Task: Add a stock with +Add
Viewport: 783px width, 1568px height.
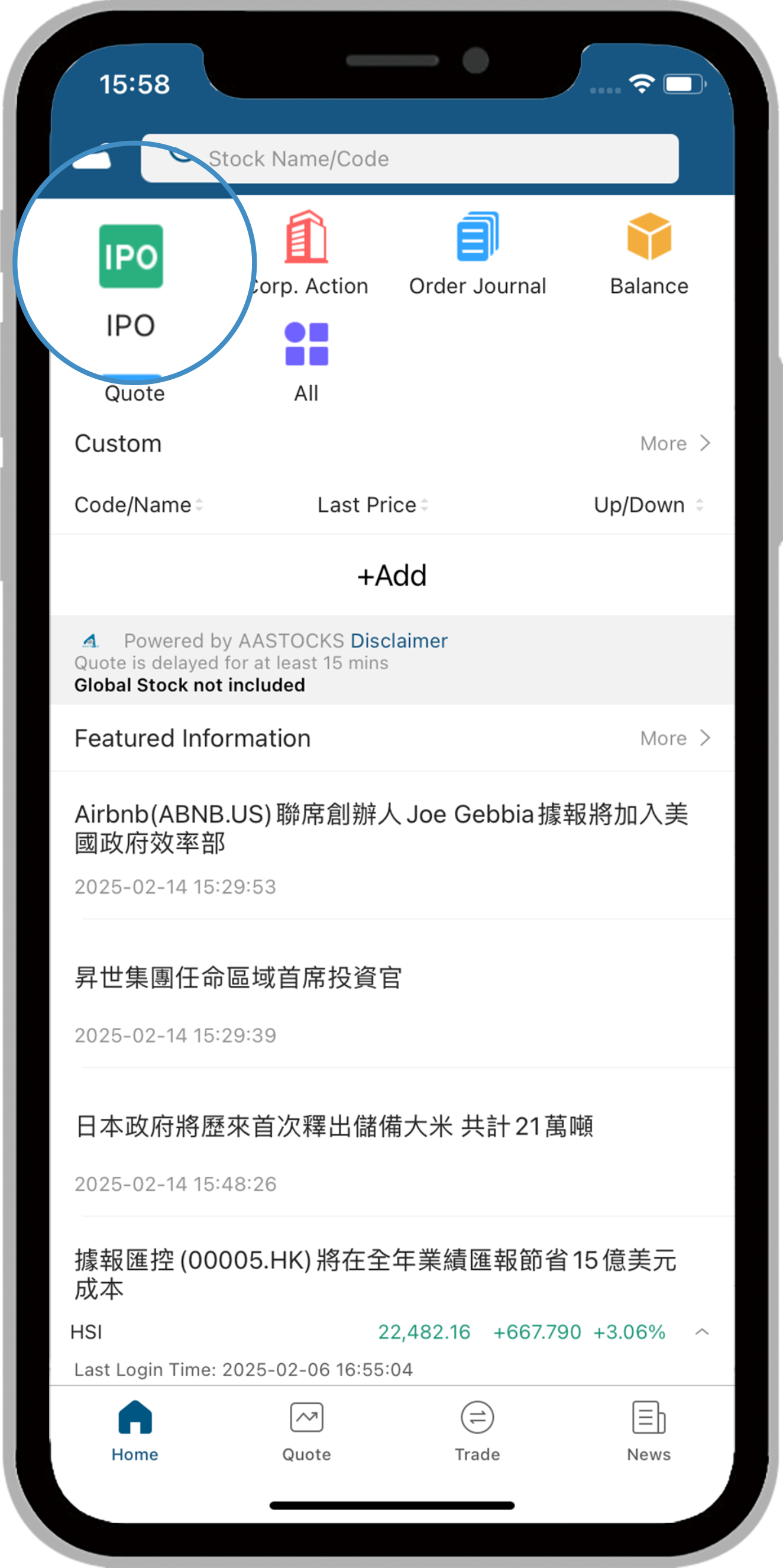Action: pos(392,576)
